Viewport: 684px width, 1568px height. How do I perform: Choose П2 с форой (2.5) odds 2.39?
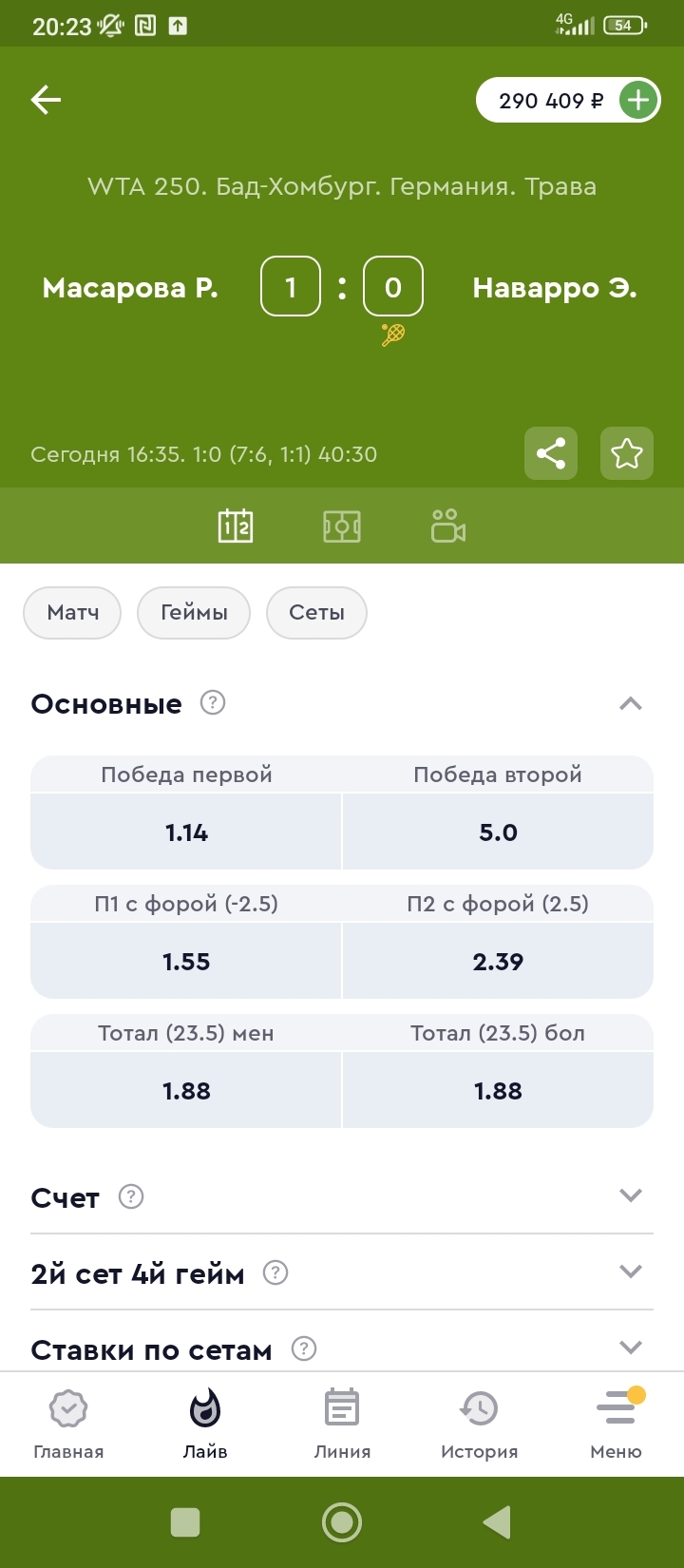[x=498, y=962]
